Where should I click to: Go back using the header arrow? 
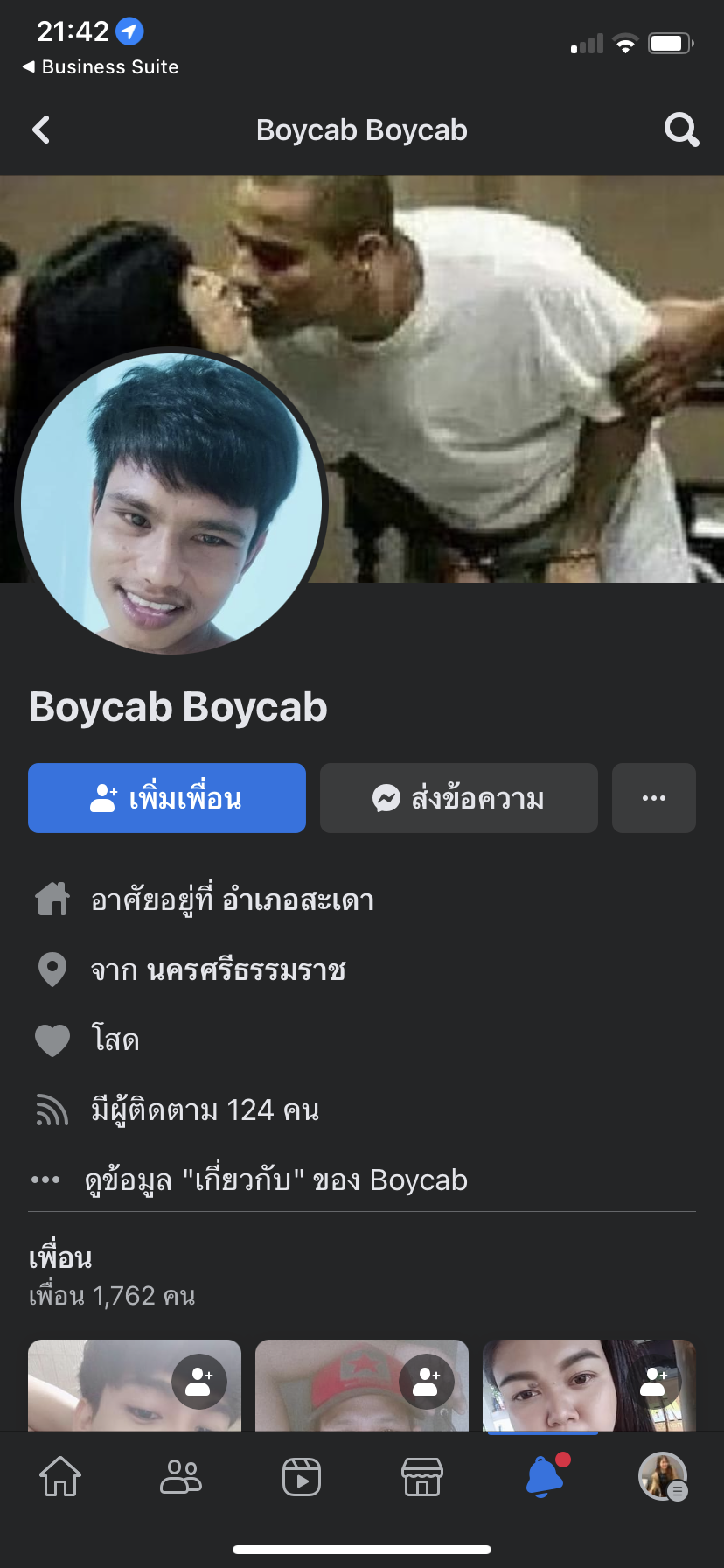click(x=41, y=129)
